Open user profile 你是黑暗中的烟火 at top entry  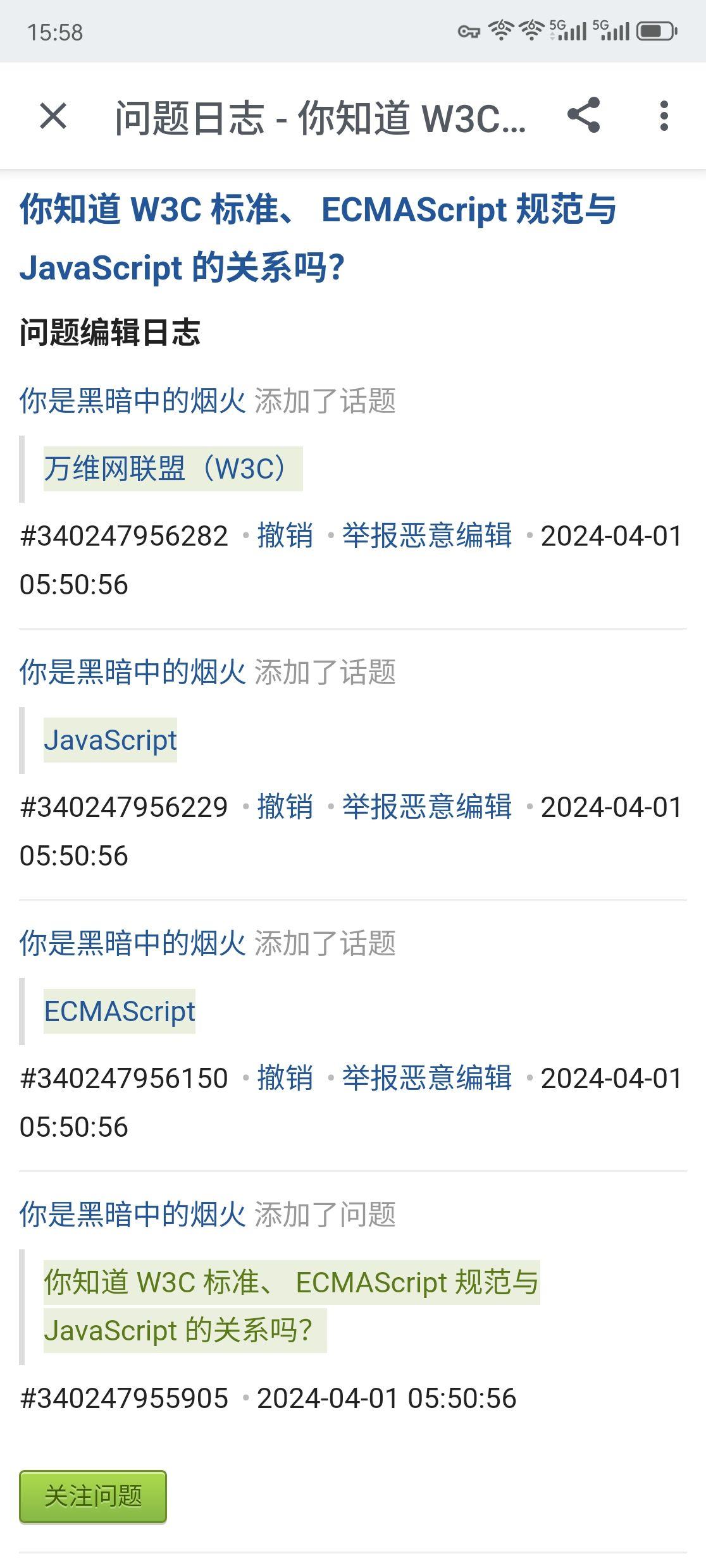coord(132,400)
